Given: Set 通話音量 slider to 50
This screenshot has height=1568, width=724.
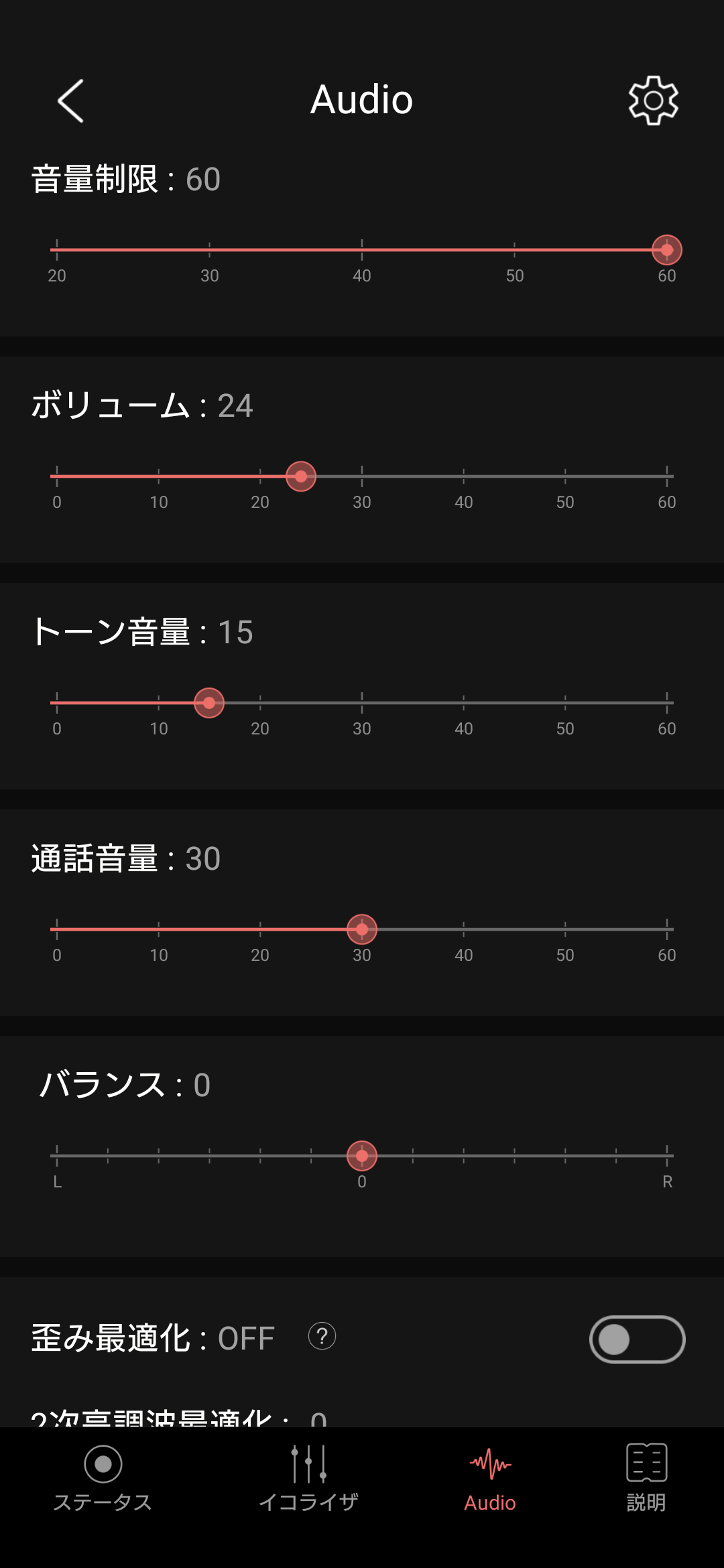Looking at the screenshot, I should coord(565,929).
